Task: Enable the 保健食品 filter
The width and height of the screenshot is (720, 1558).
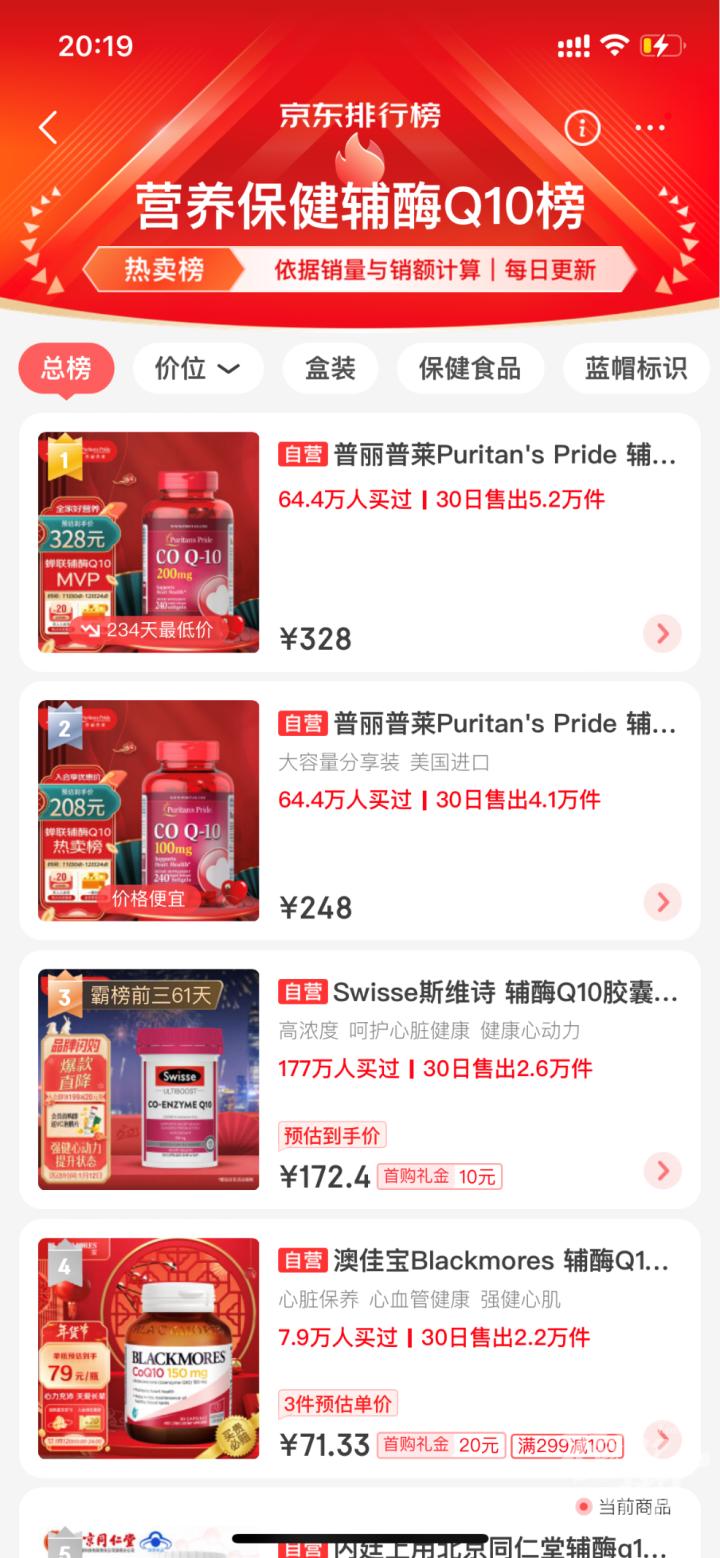Action: [470, 368]
